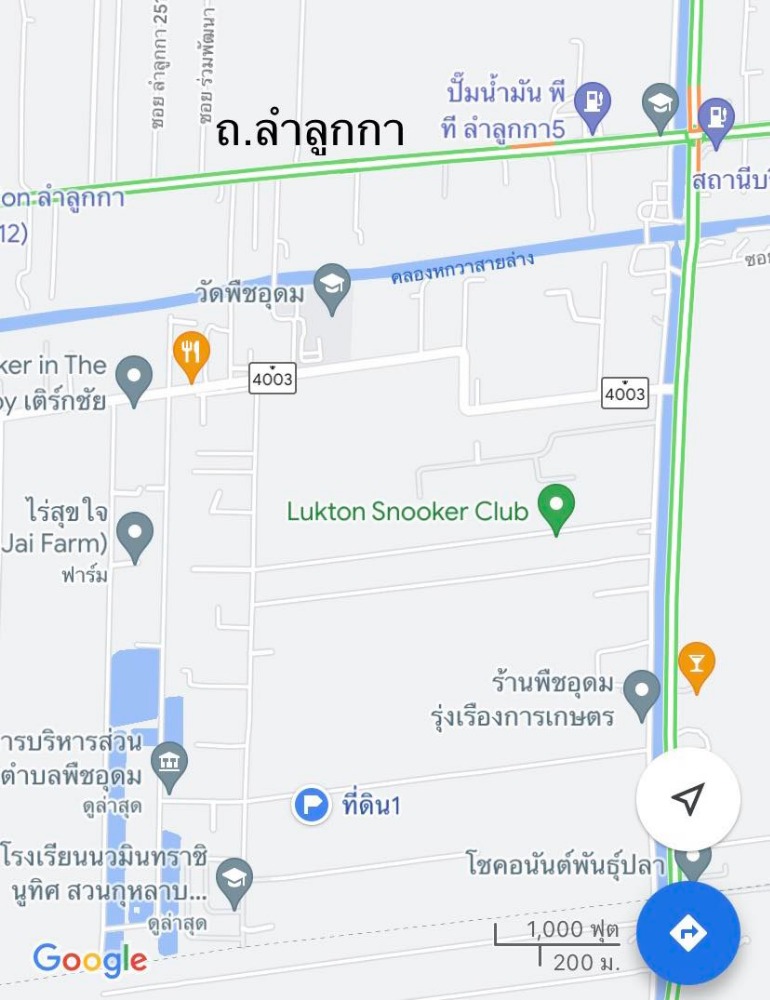Tap the my-location arrow button
Screen dimensions: 770x1000
(x=688, y=798)
